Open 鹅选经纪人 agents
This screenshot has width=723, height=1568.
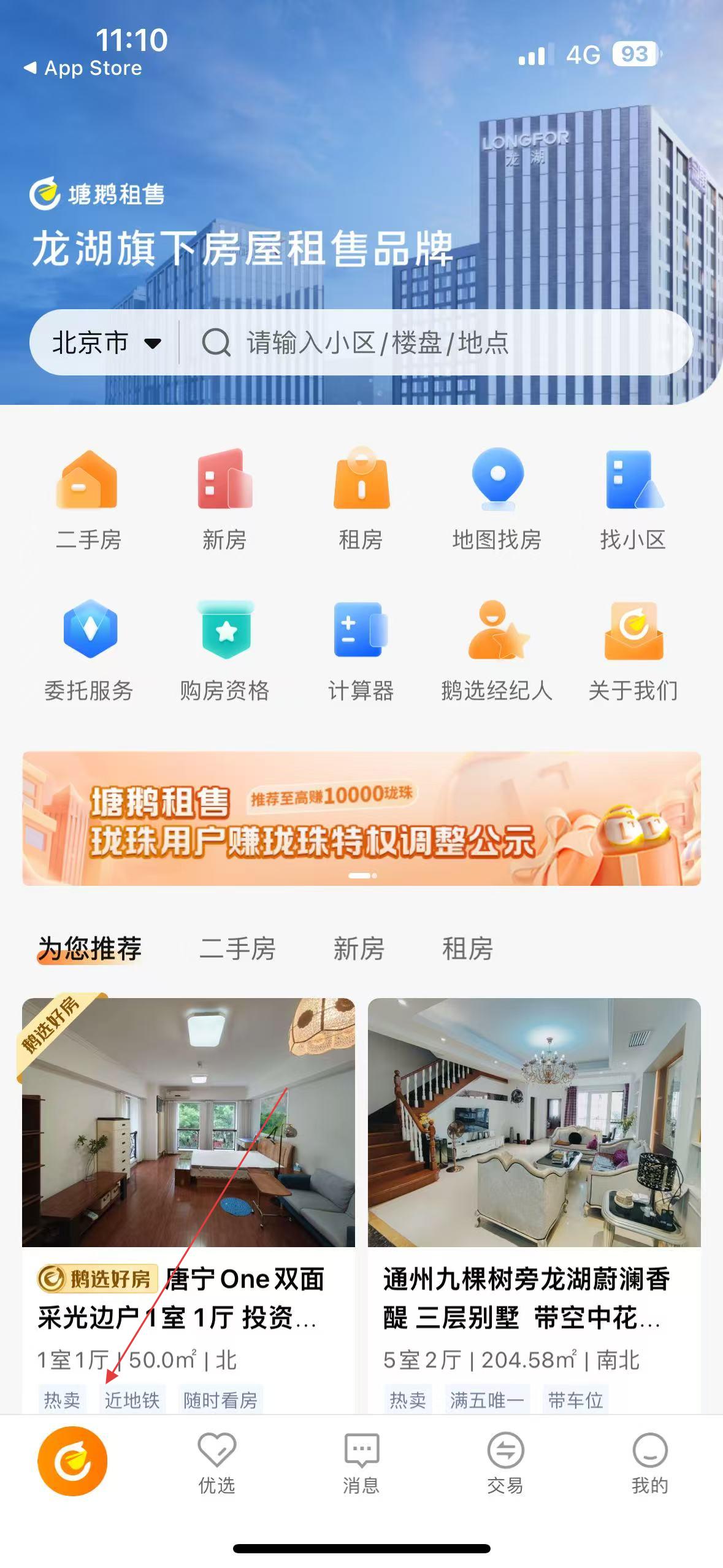[x=497, y=650]
